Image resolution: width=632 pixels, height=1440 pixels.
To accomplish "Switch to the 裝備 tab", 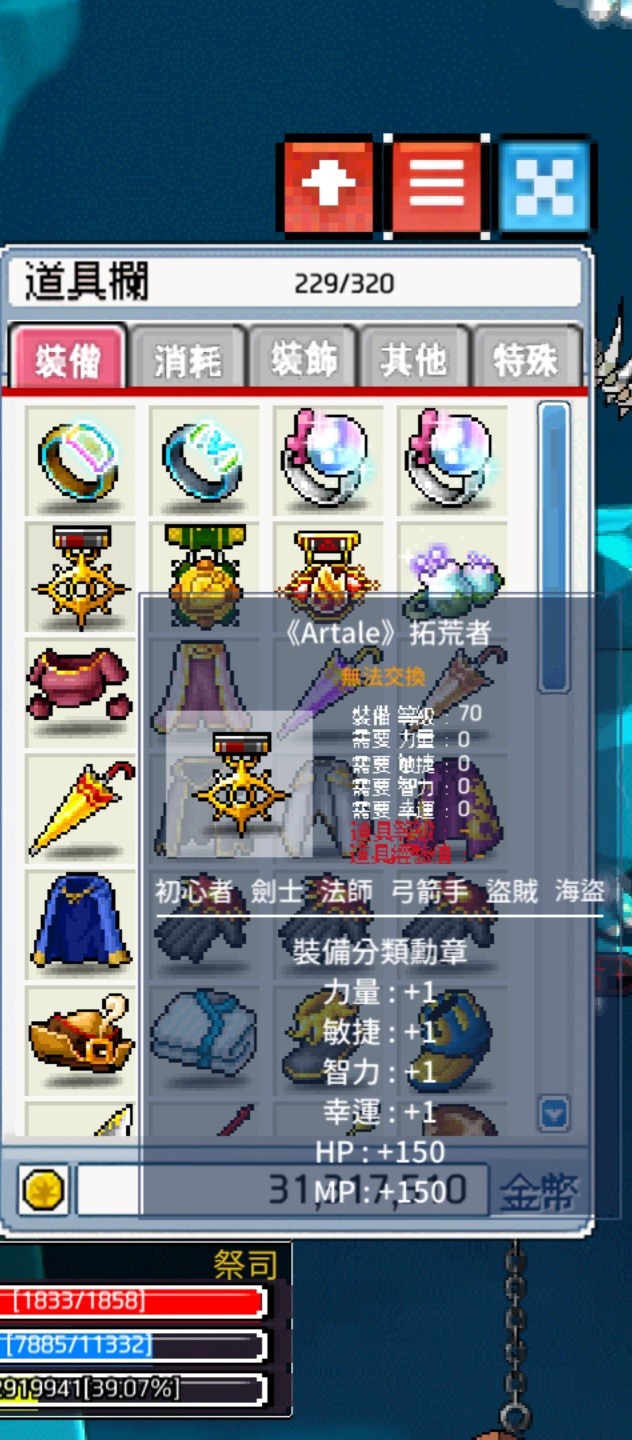I will click(x=67, y=359).
